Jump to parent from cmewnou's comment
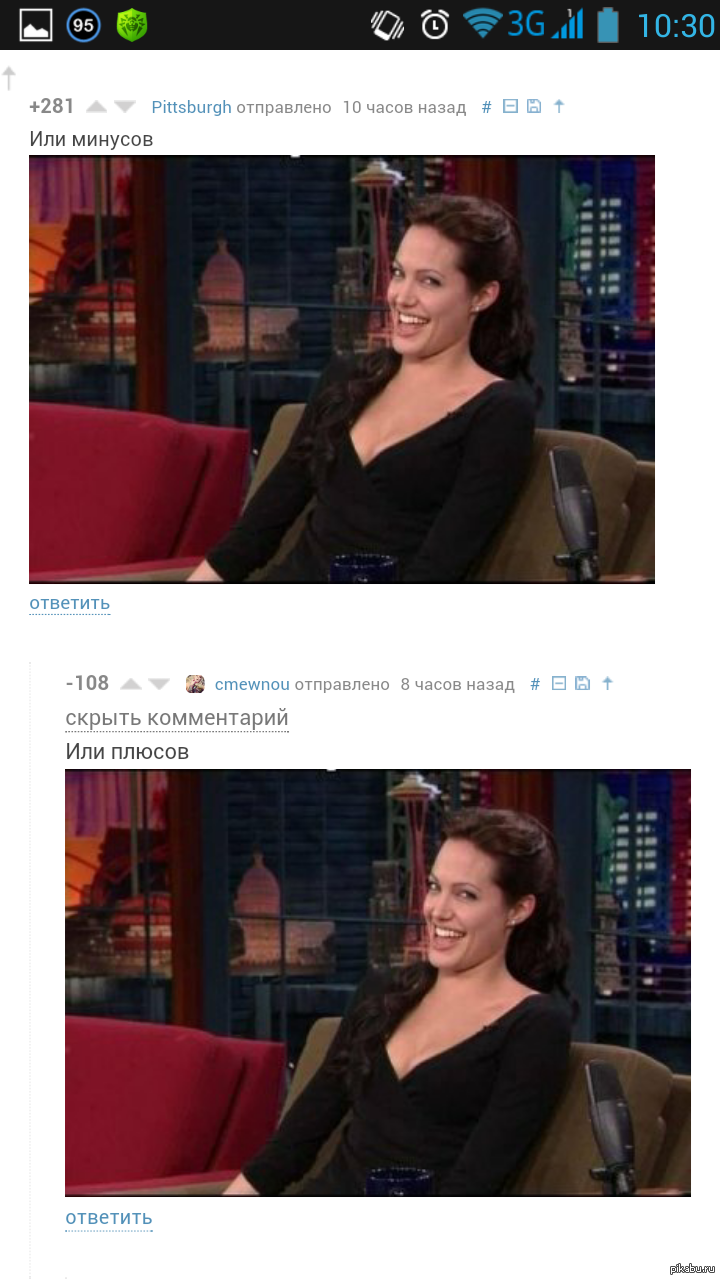The width and height of the screenshot is (720, 1280). pos(607,683)
